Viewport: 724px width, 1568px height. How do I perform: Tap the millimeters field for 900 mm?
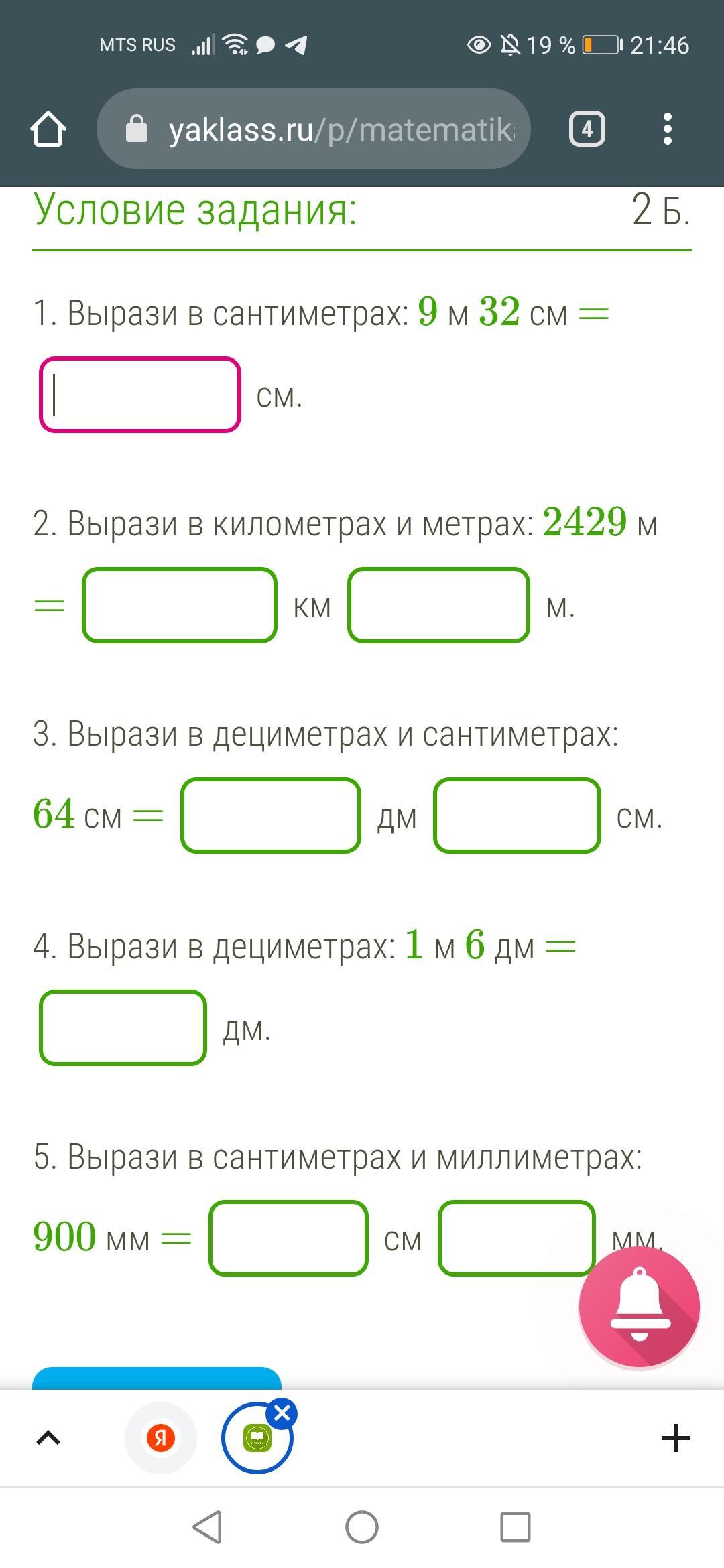517,1238
